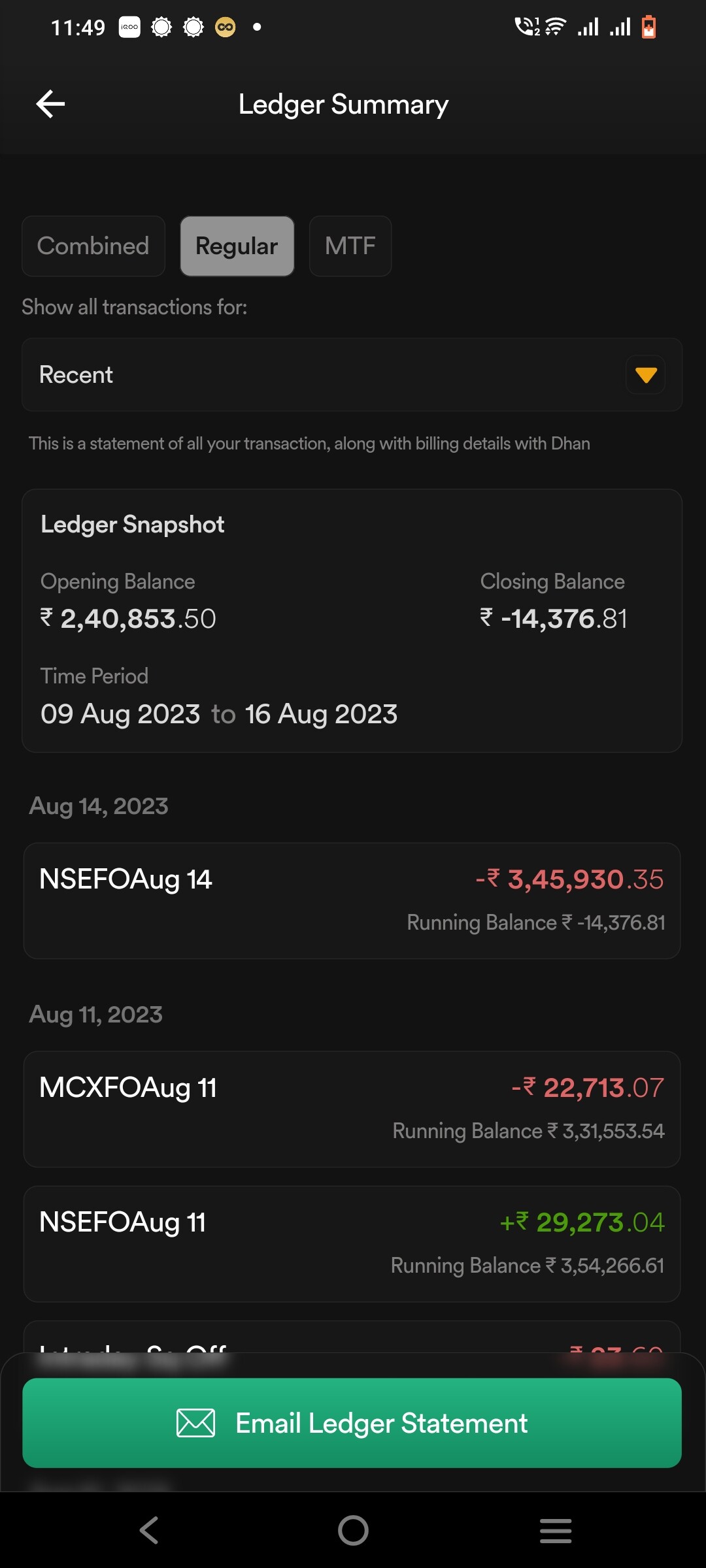
Task: Select the Regular ledger tab
Action: click(237, 246)
